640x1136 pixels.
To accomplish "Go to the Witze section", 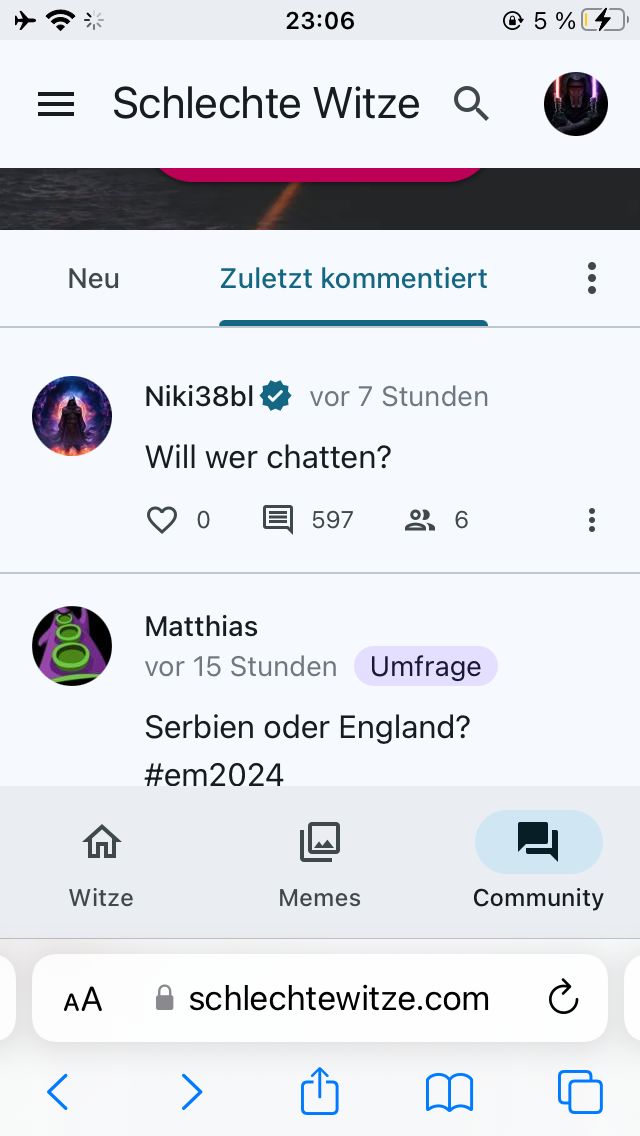I will point(101,866).
